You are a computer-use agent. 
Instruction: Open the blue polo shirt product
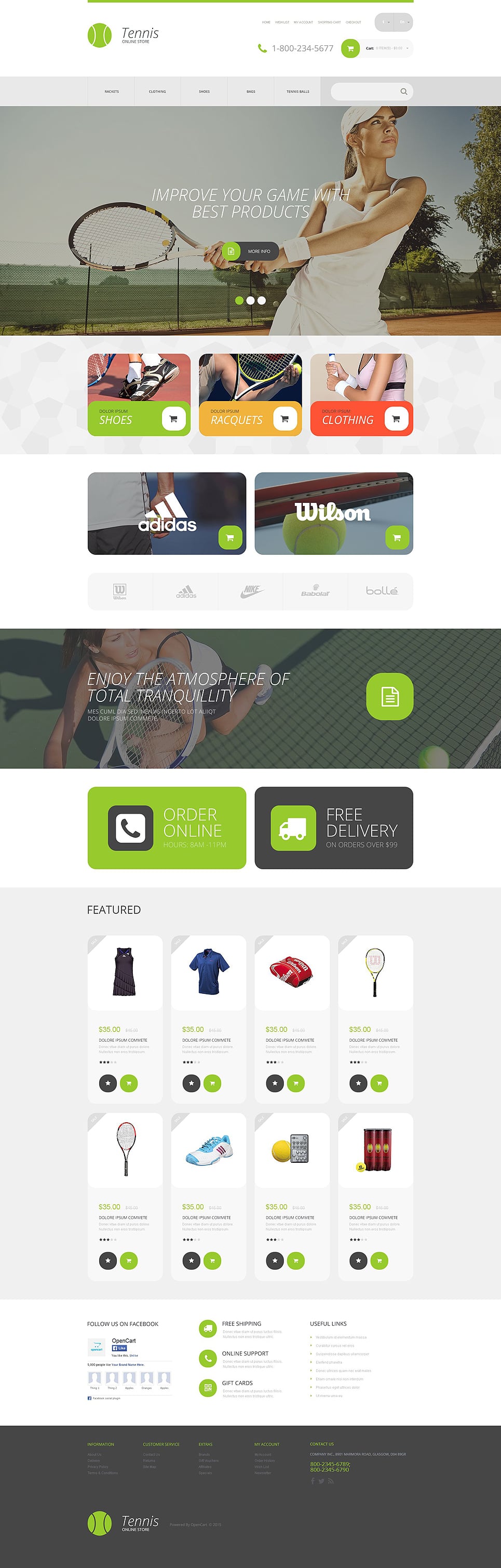[x=209, y=972]
